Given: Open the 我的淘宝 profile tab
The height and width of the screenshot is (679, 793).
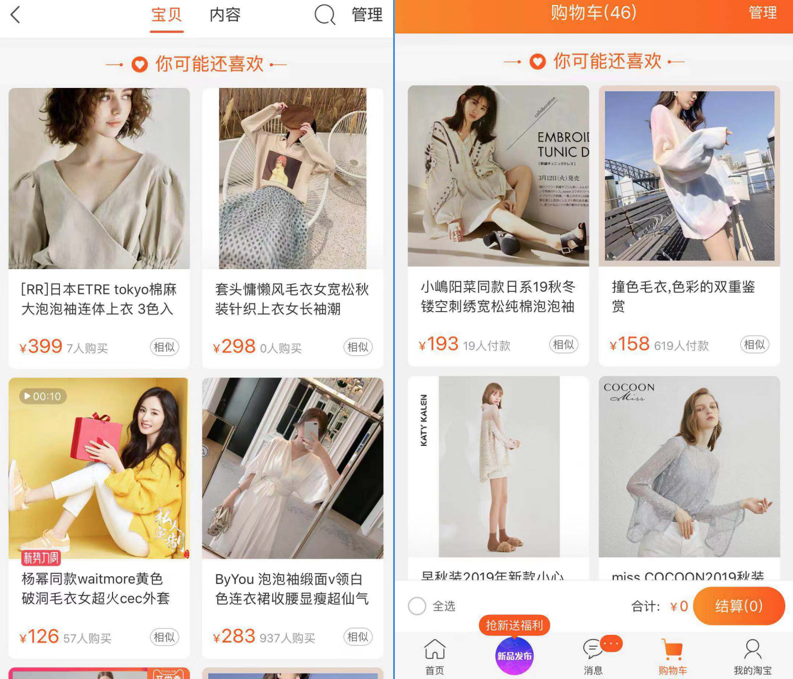Looking at the screenshot, I should click(x=752, y=657).
